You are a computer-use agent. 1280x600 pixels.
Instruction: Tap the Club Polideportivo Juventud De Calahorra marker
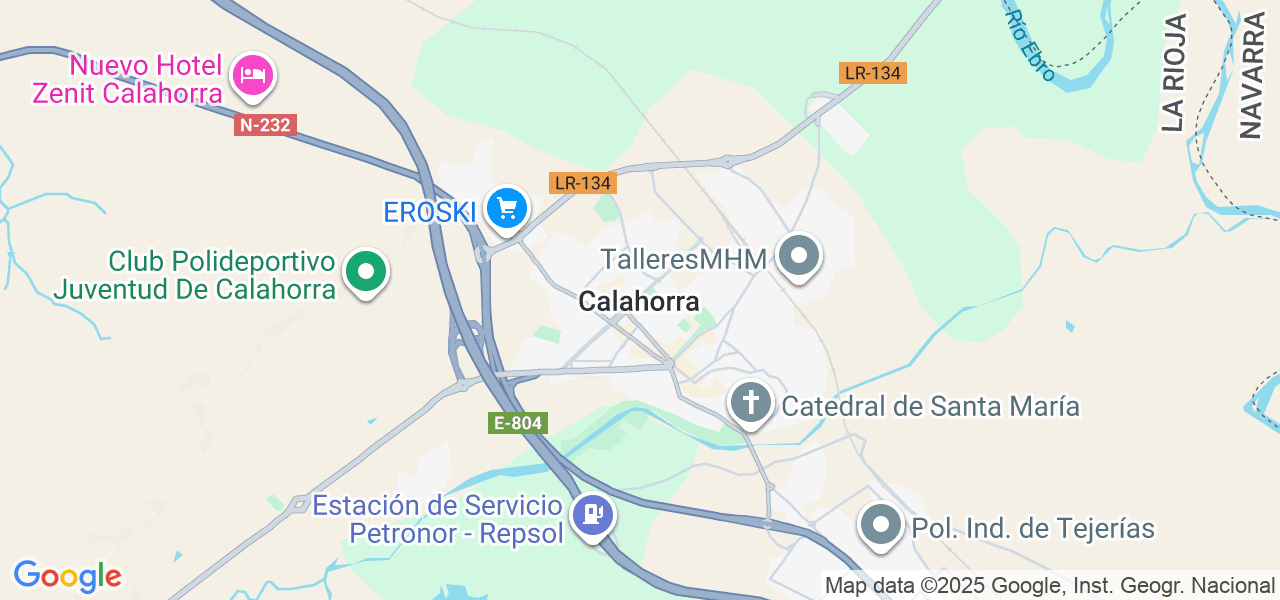click(x=365, y=271)
